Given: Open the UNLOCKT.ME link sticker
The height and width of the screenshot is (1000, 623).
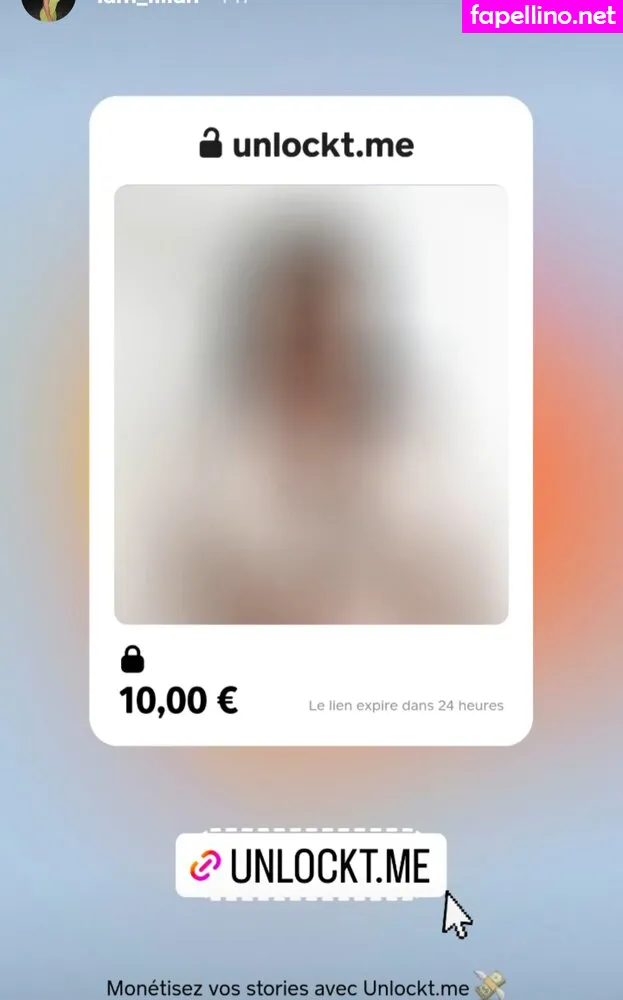Looking at the screenshot, I should coord(311,866).
